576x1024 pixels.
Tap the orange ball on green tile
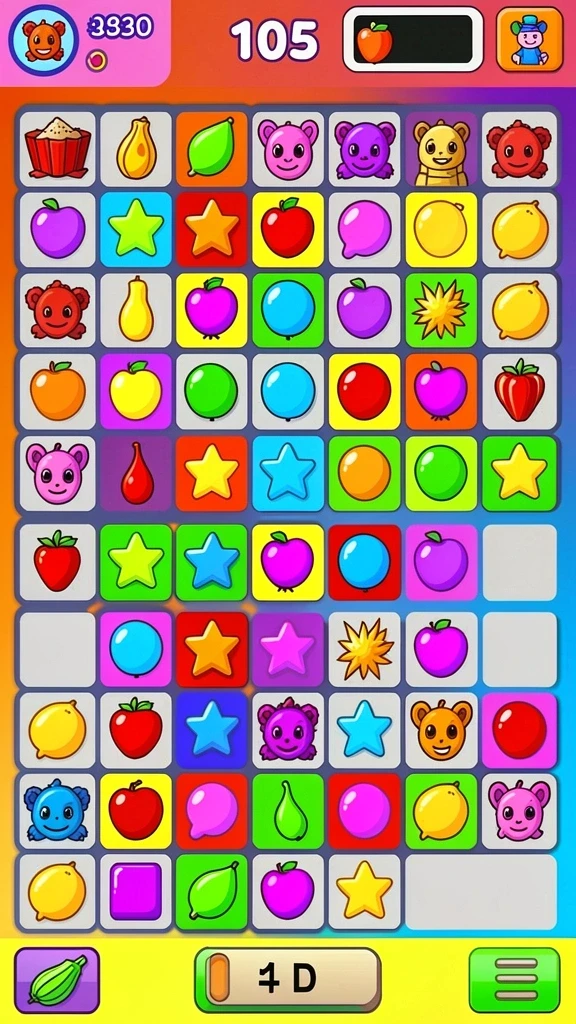click(364, 473)
